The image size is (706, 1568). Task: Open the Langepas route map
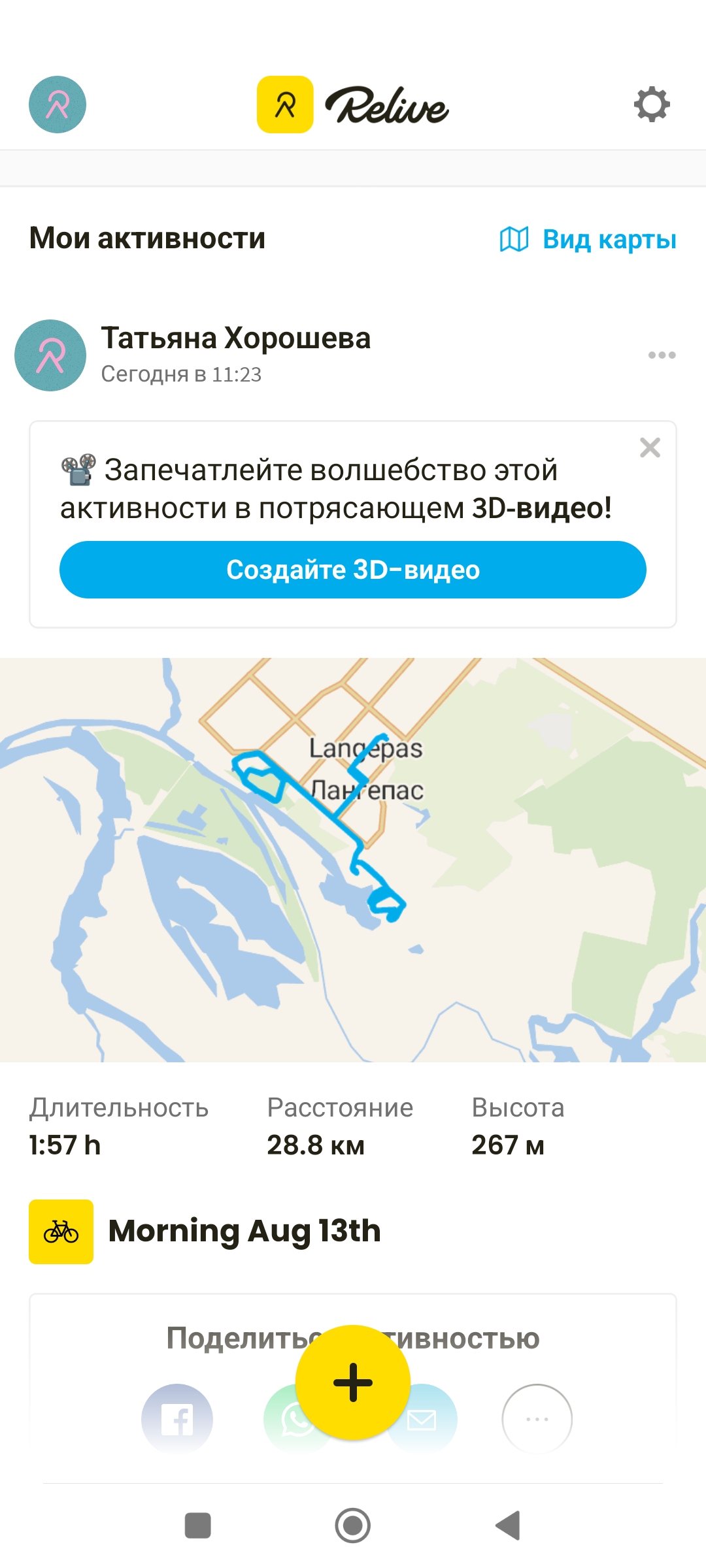353,860
